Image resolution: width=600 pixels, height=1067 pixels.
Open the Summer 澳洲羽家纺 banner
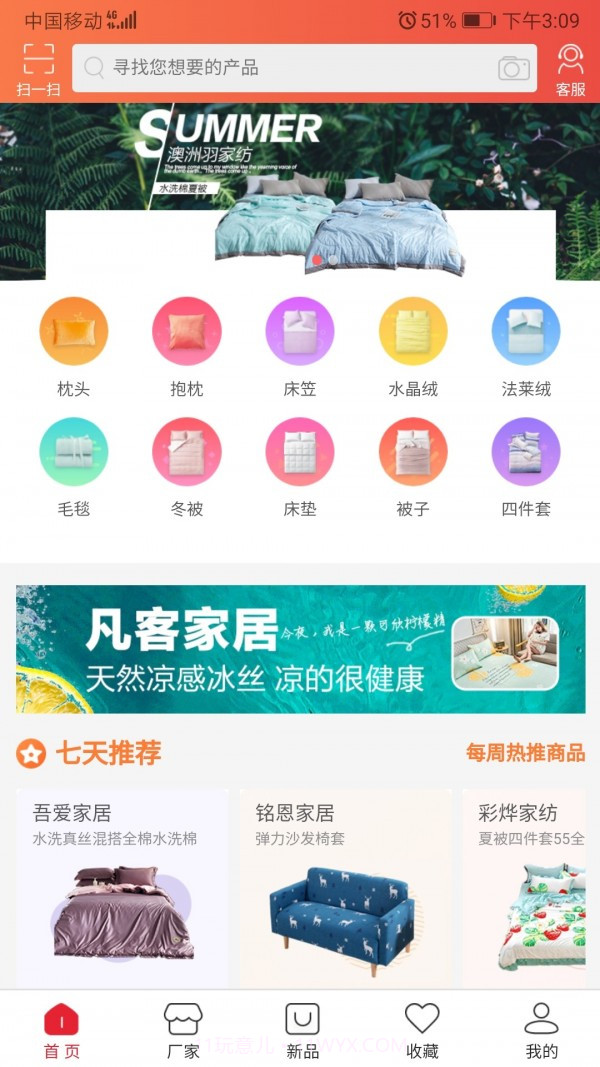pyautogui.click(x=300, y=190)
